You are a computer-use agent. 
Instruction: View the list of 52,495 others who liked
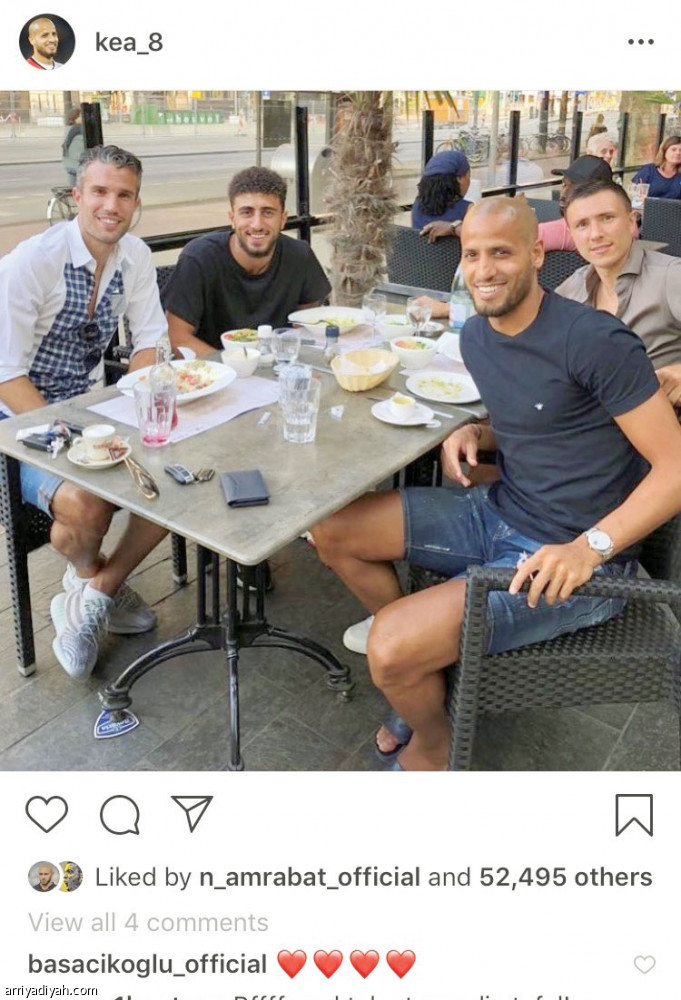coord(565,877)
